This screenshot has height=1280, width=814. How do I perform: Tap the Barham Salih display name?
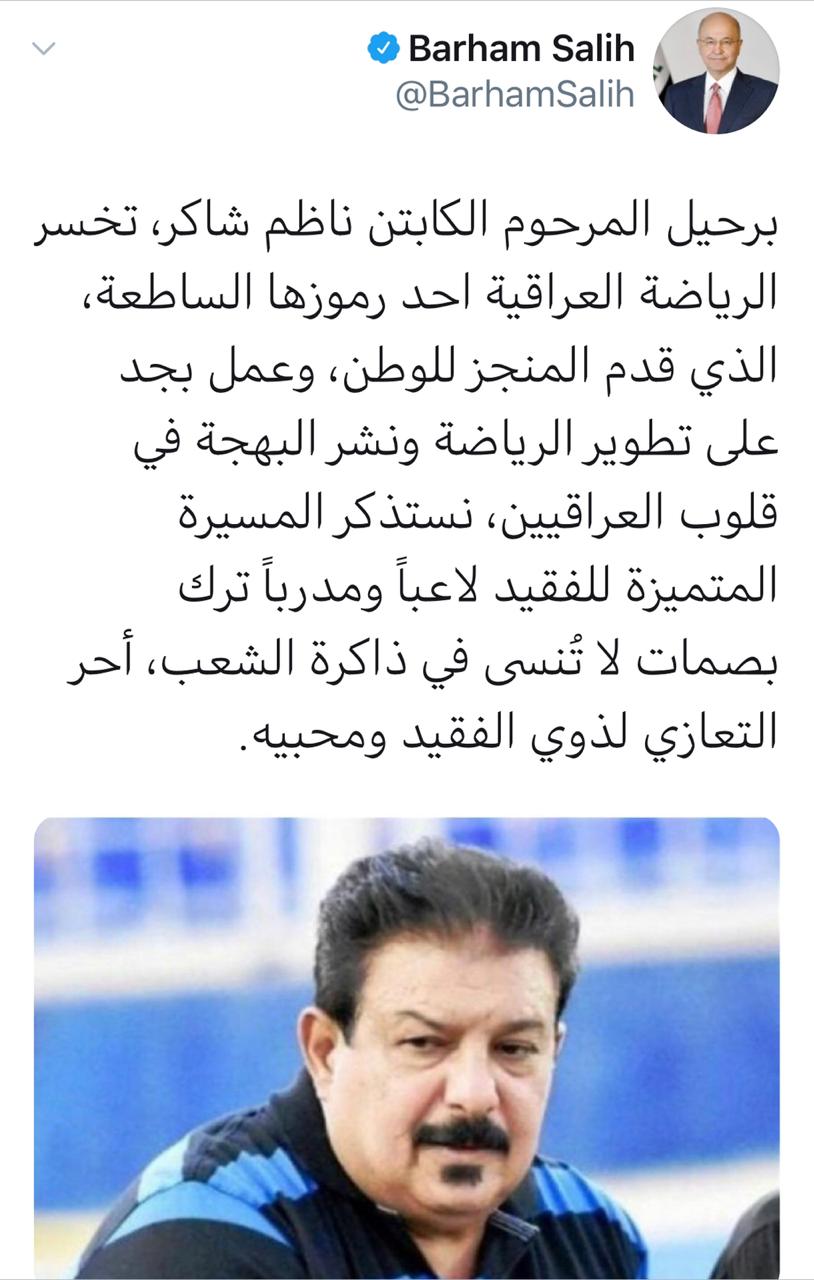(x=521, y=47)
